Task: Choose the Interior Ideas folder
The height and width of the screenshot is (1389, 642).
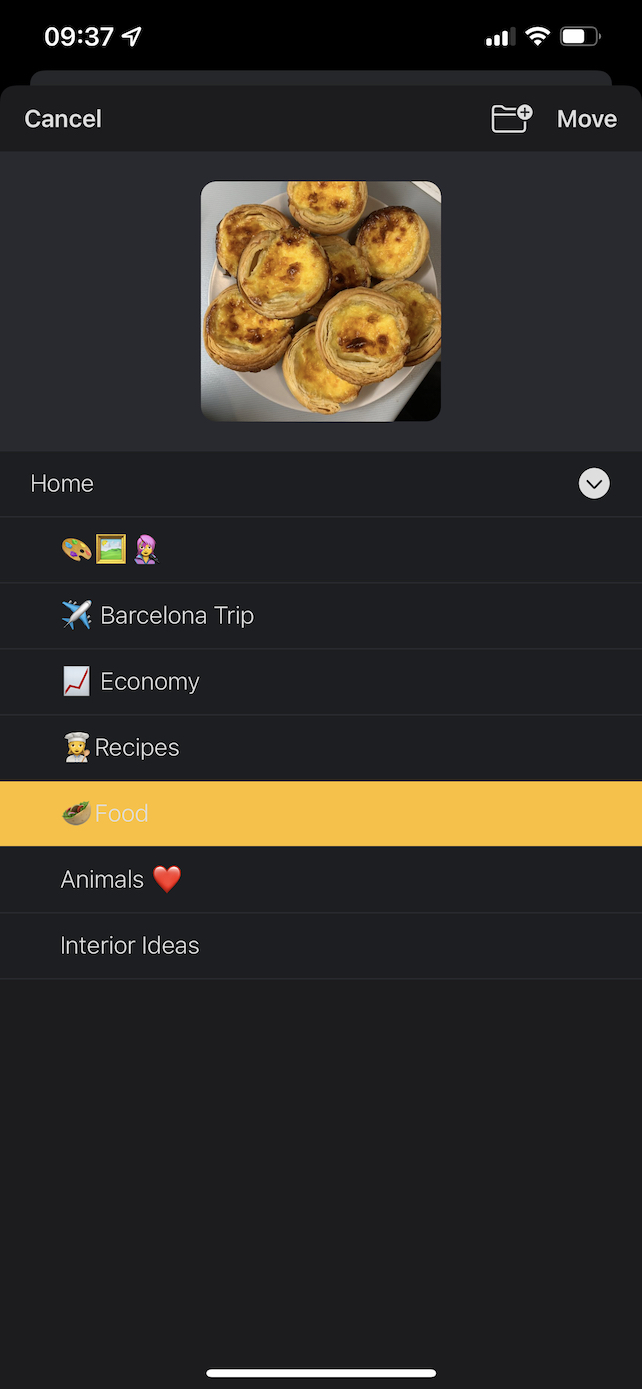Action: [321, 946]
